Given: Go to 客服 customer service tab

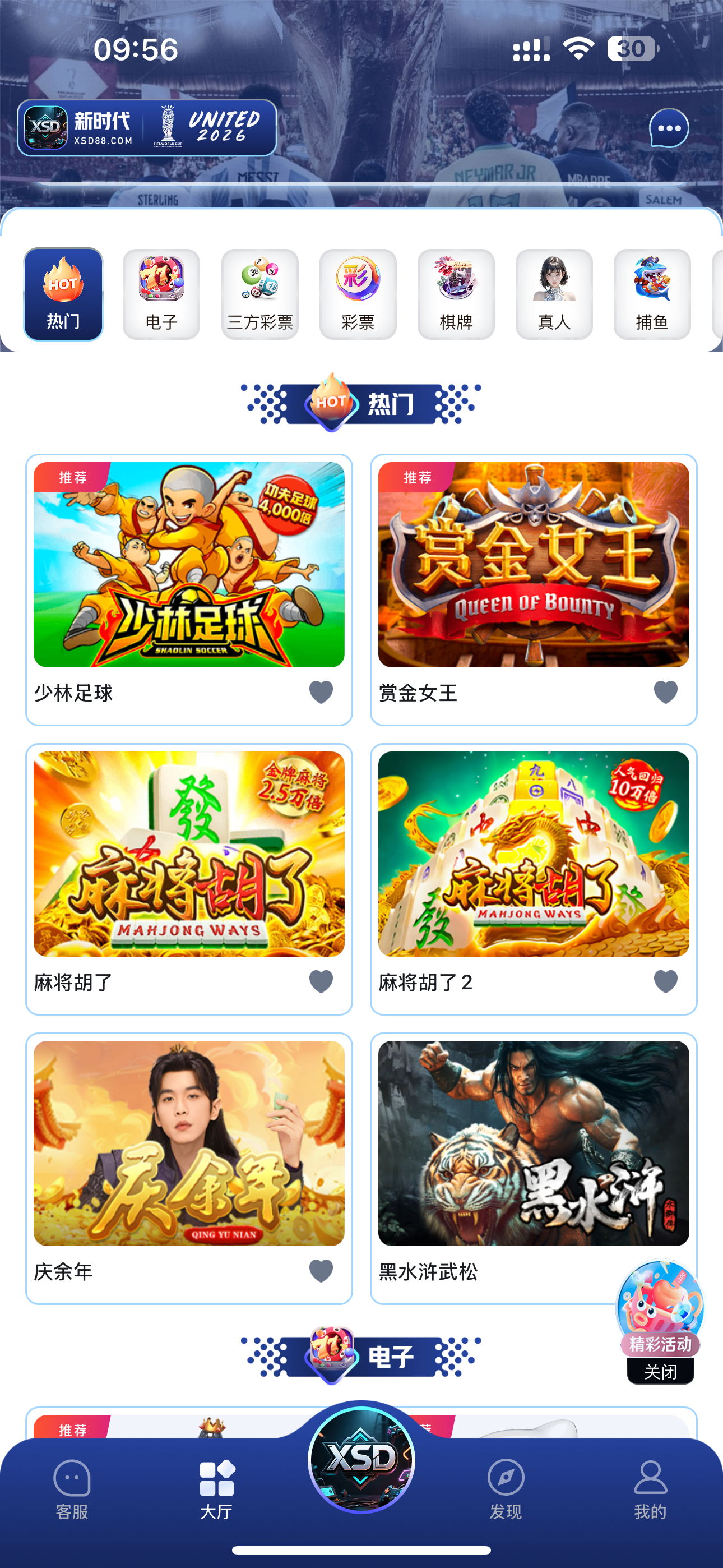Looking at the screenshot, I should point(72,1489).
